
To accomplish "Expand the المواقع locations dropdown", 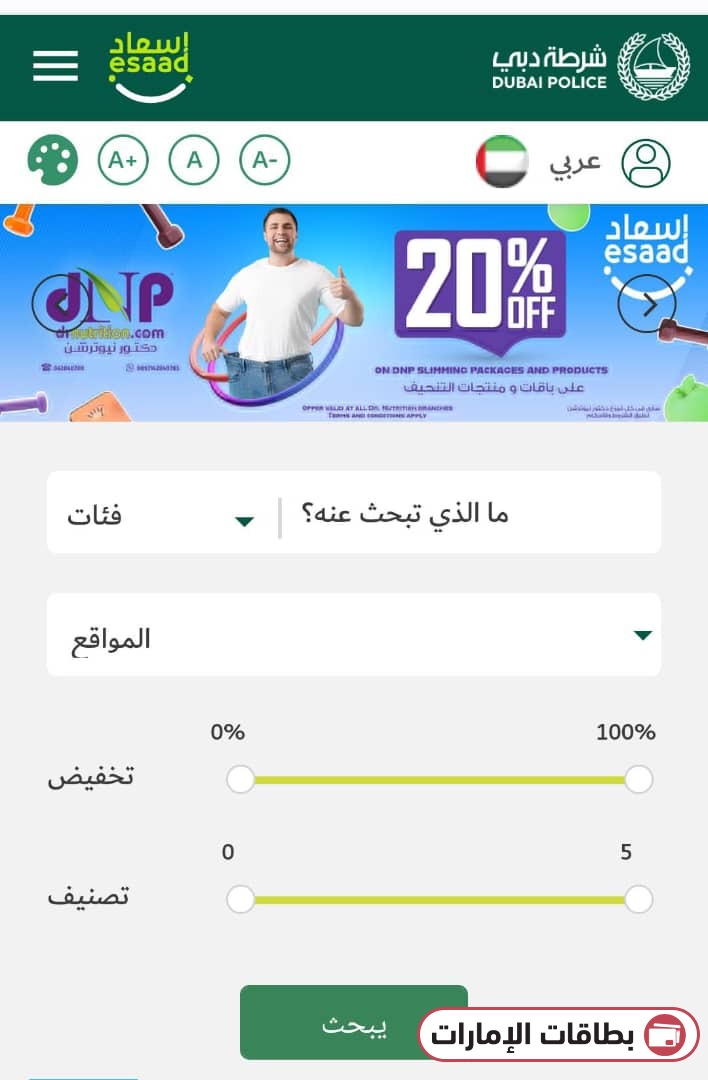I will (353, 636).
